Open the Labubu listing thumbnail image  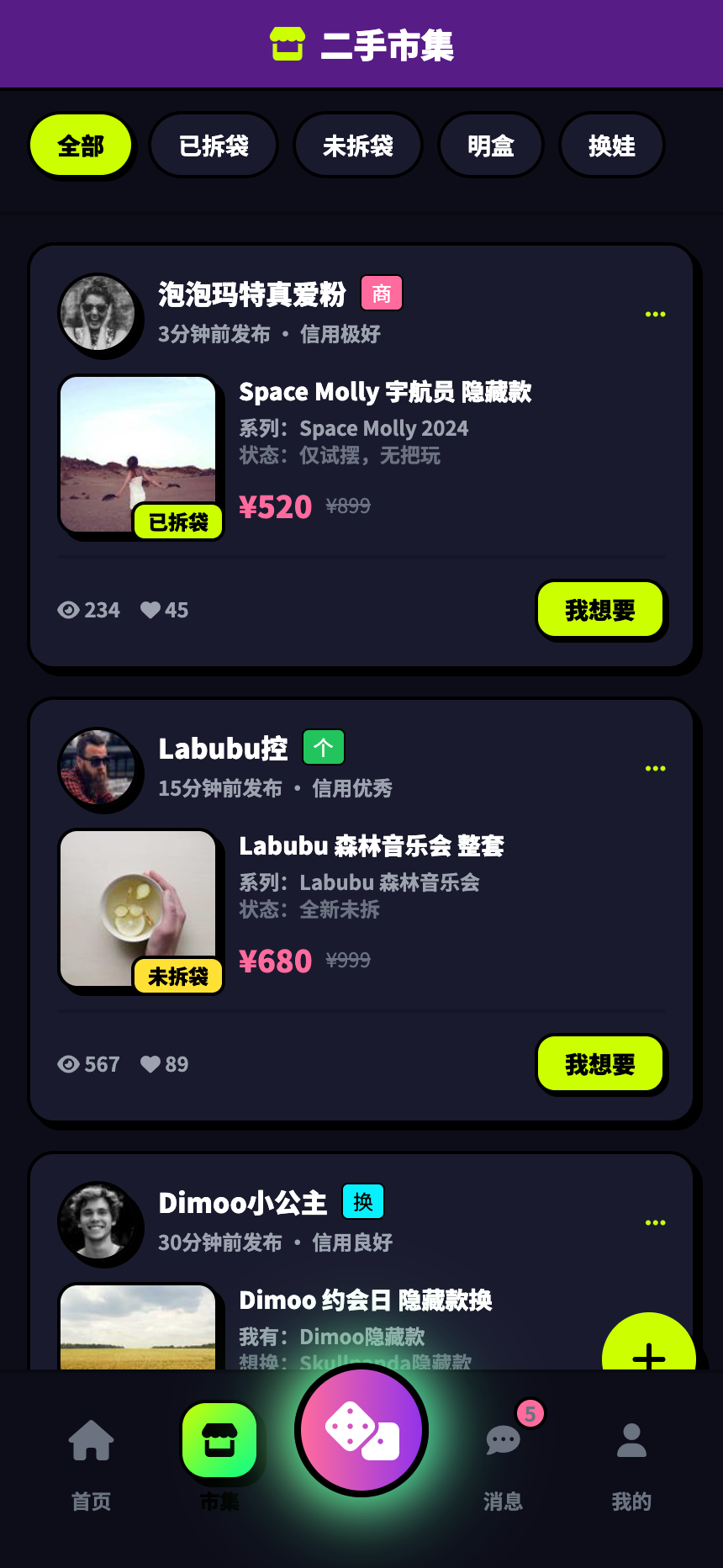pos(137,908)
